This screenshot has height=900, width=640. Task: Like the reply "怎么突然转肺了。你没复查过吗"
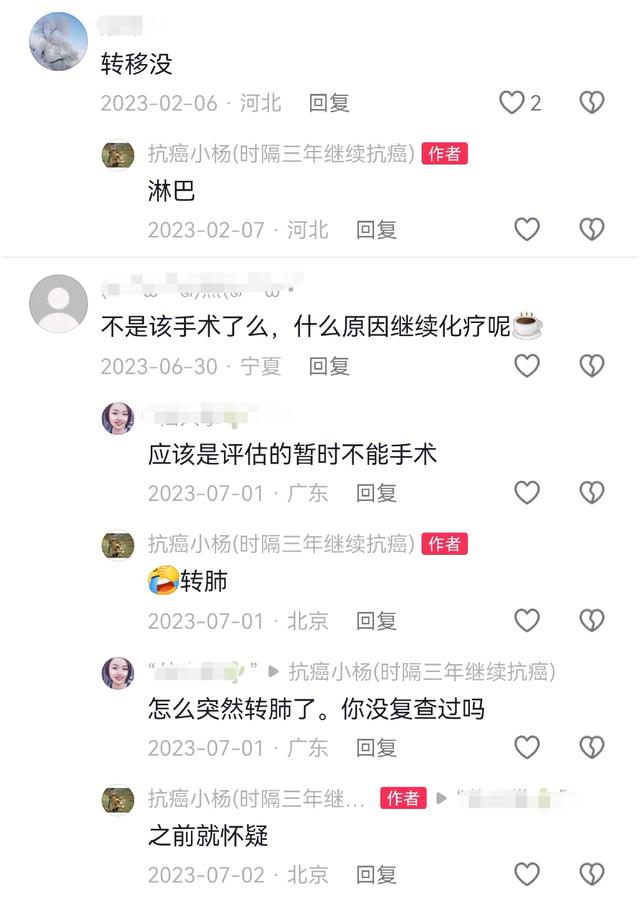[527, 747]
